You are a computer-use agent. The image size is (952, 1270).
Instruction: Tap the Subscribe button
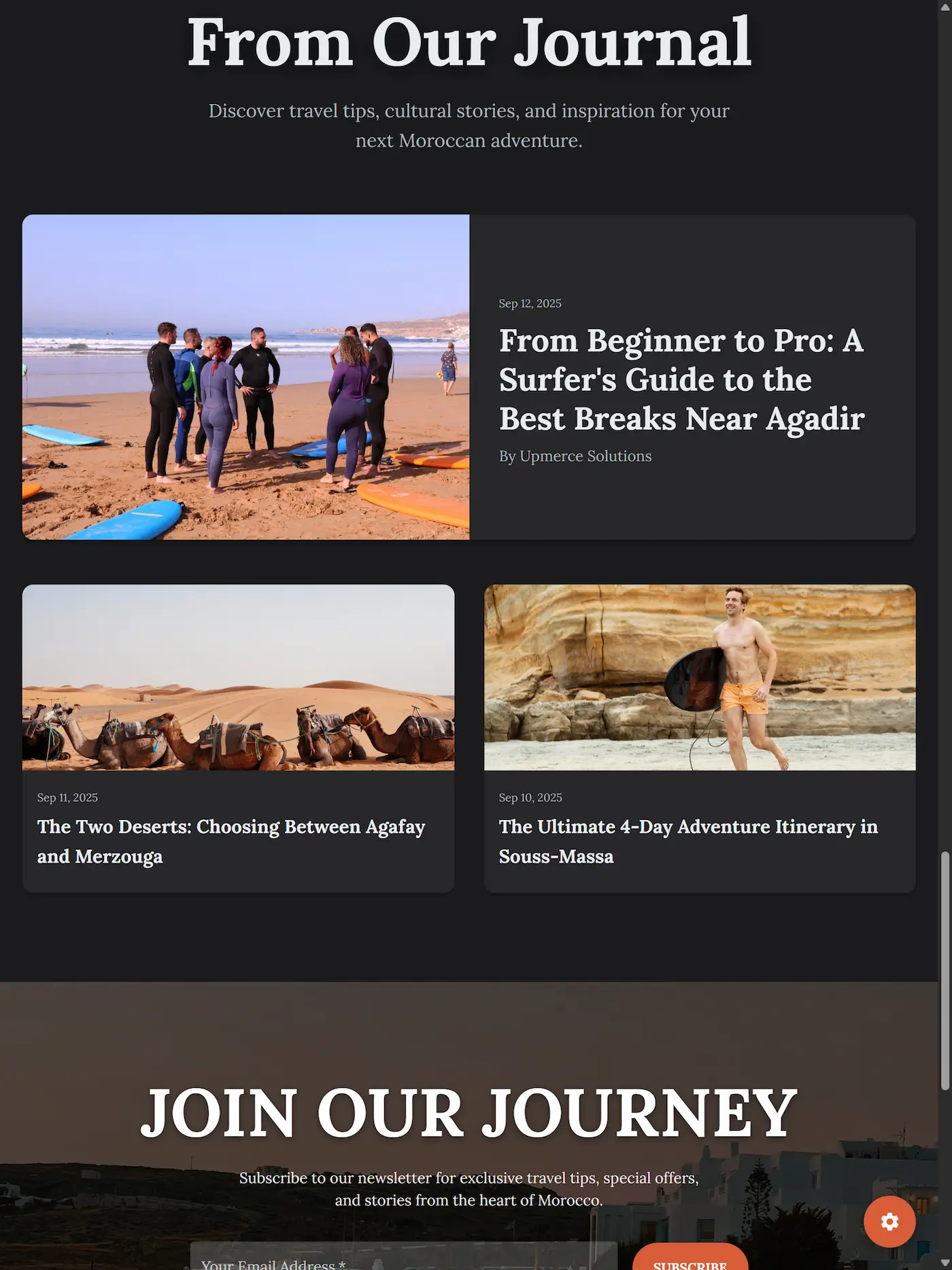pos(690,1260)
